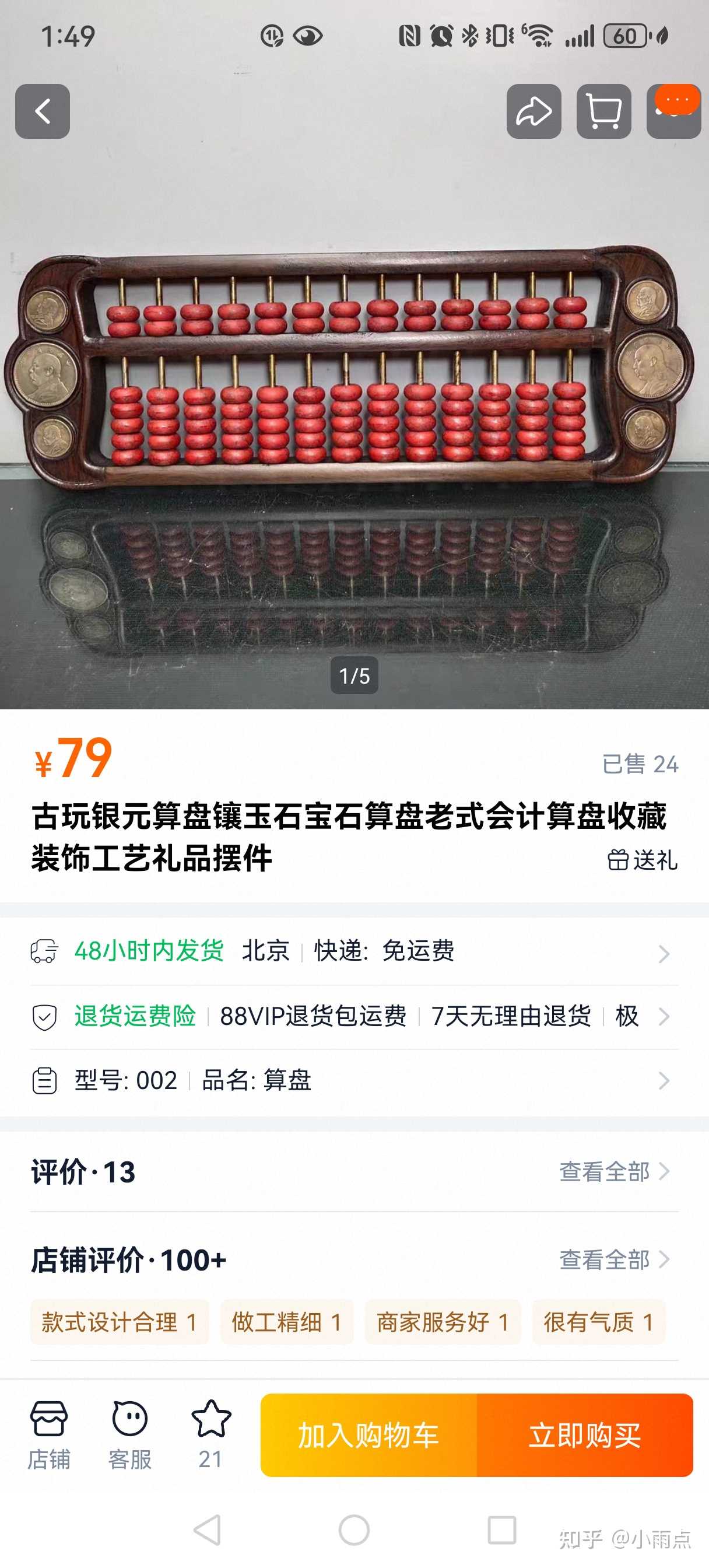
Task: Share this abacus product
Action: click(533, 111)
